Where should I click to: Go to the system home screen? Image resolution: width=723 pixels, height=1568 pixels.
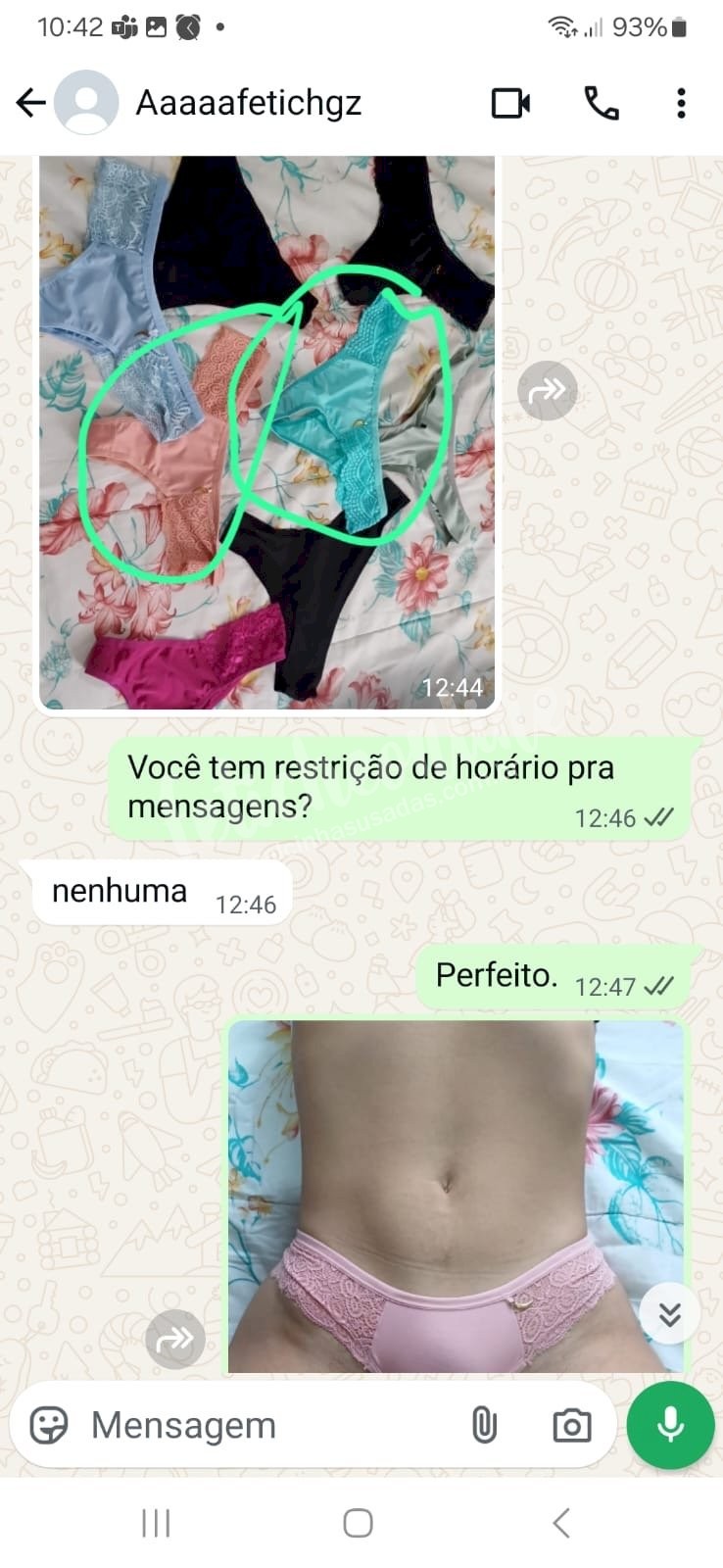point(359,1523)
